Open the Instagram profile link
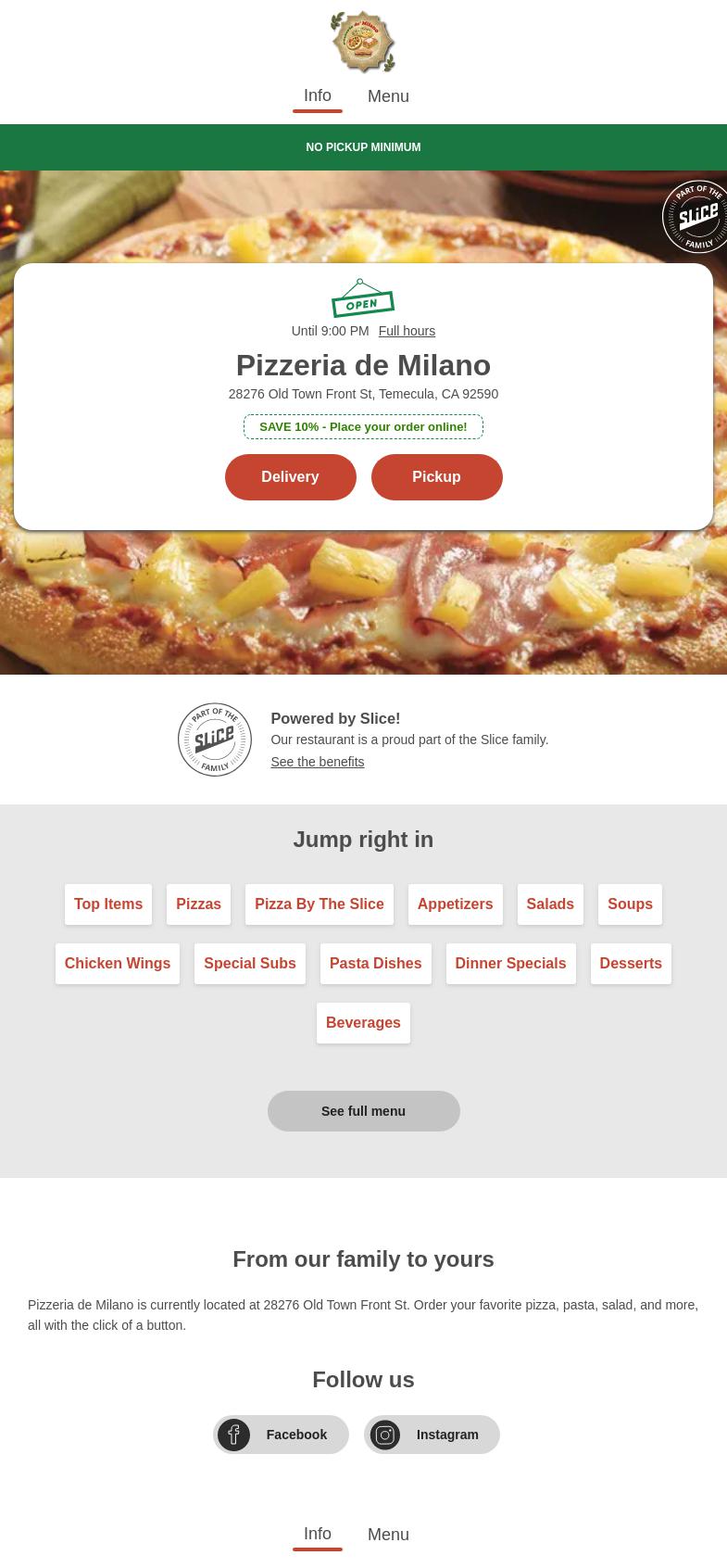The width and height of the screenshot is (727, 1568). (432, 1435)
